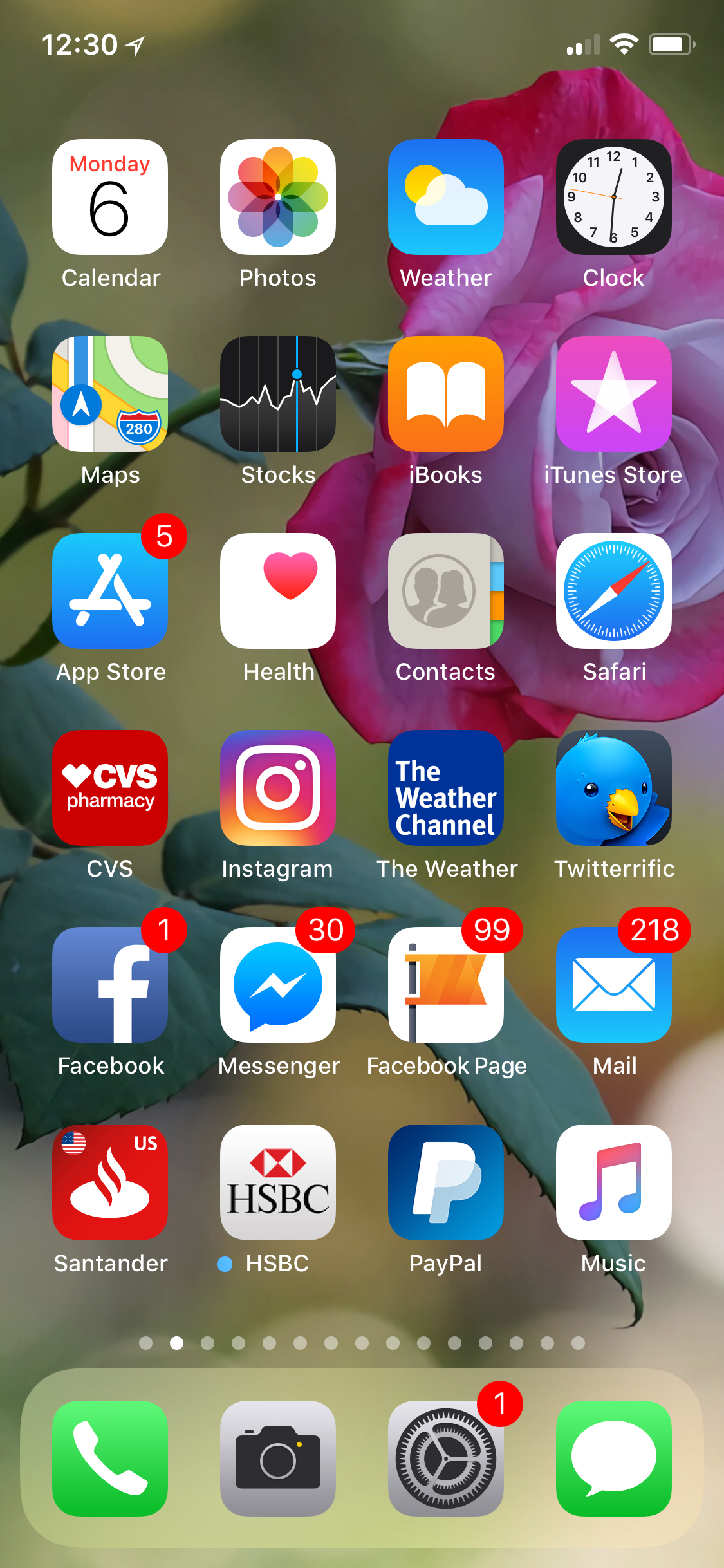Viewport: 724px width, 1568px height.
Task: Launch Maps
Action: [x=110, y=394]
